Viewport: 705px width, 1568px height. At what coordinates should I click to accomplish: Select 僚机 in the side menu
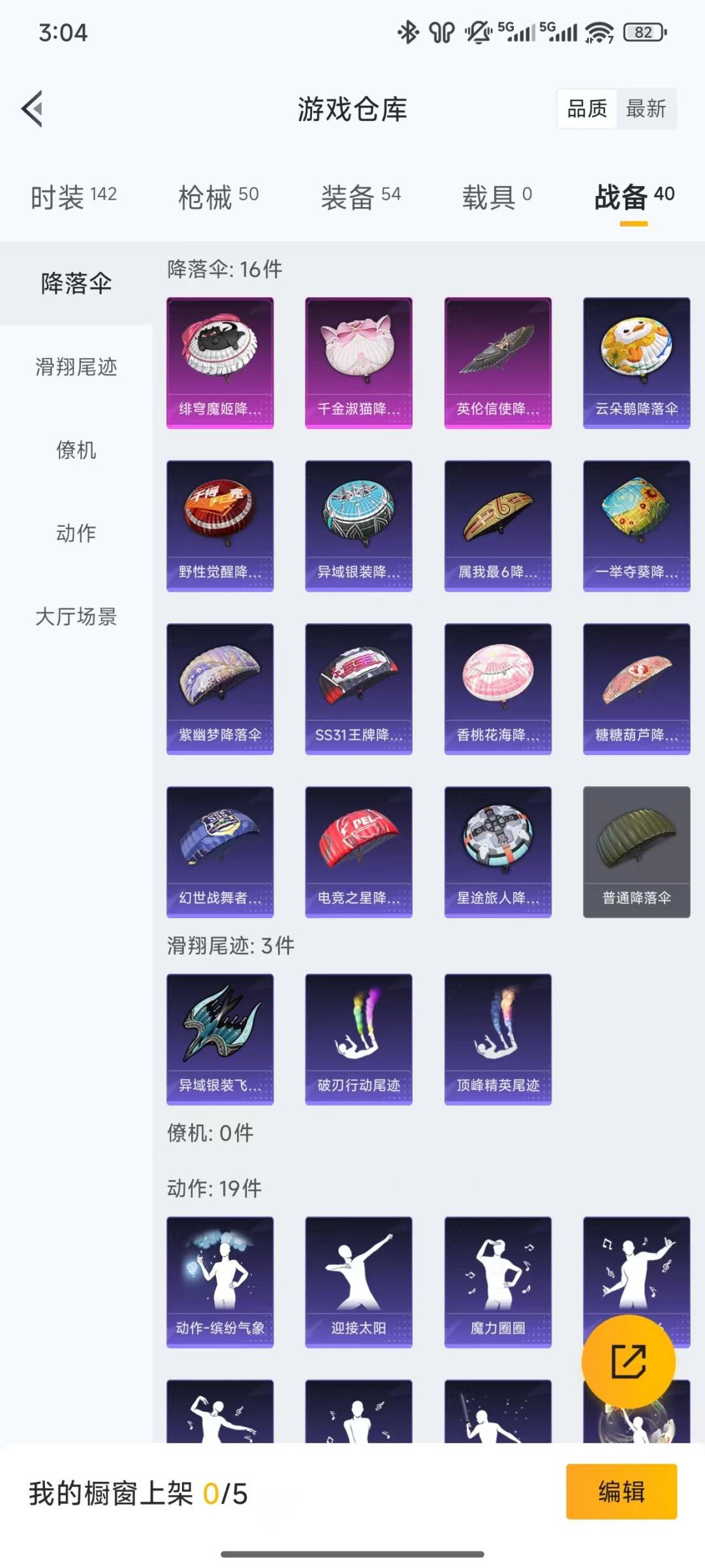pos(76,450)
